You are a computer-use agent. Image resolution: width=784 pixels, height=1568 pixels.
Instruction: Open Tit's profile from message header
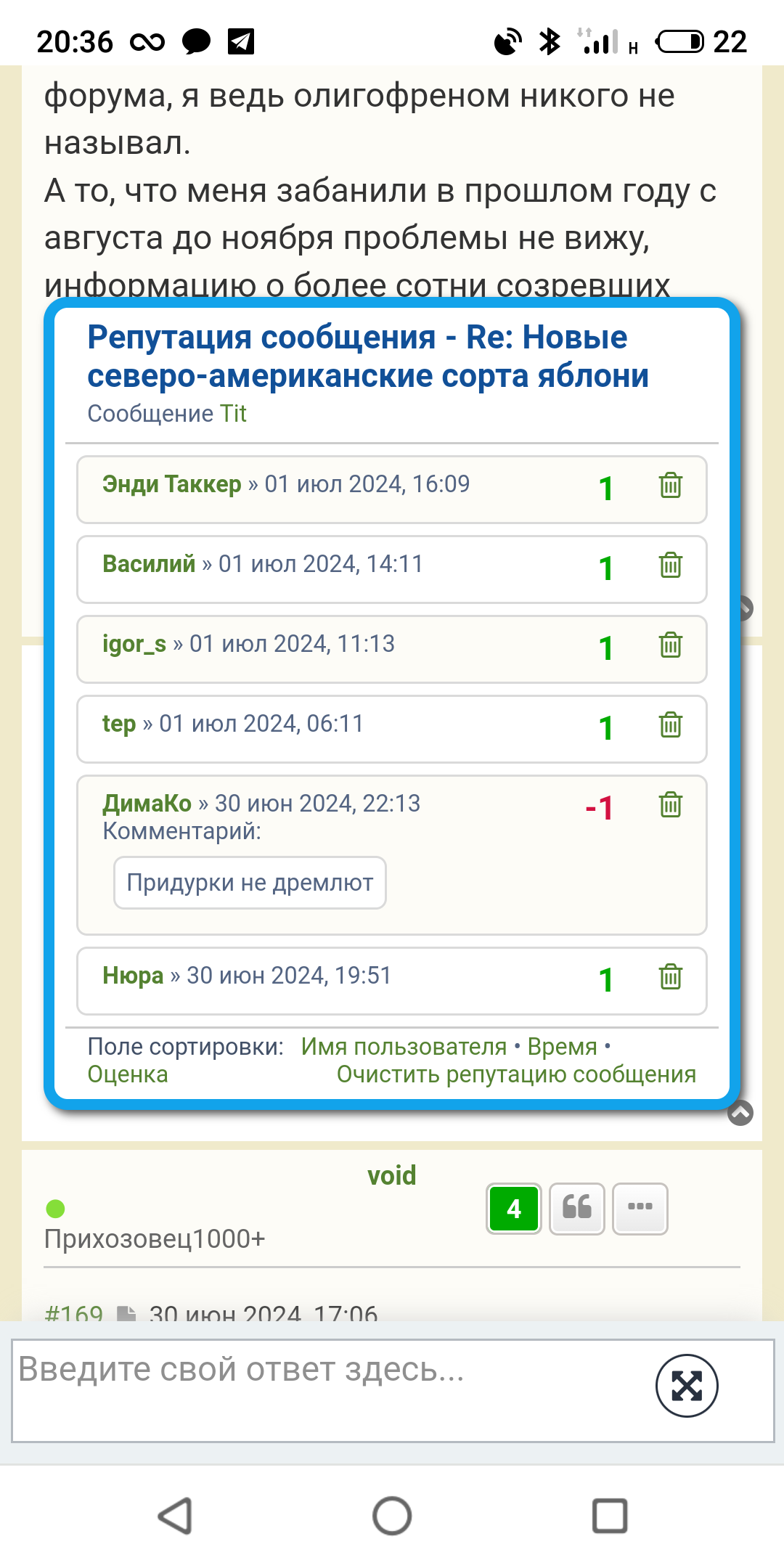233,414
